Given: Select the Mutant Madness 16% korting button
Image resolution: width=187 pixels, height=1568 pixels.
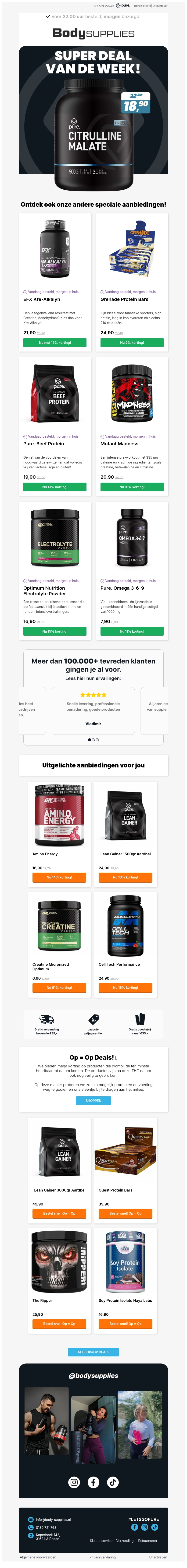Looking at the screenshot, I should [x=132, y=487].
